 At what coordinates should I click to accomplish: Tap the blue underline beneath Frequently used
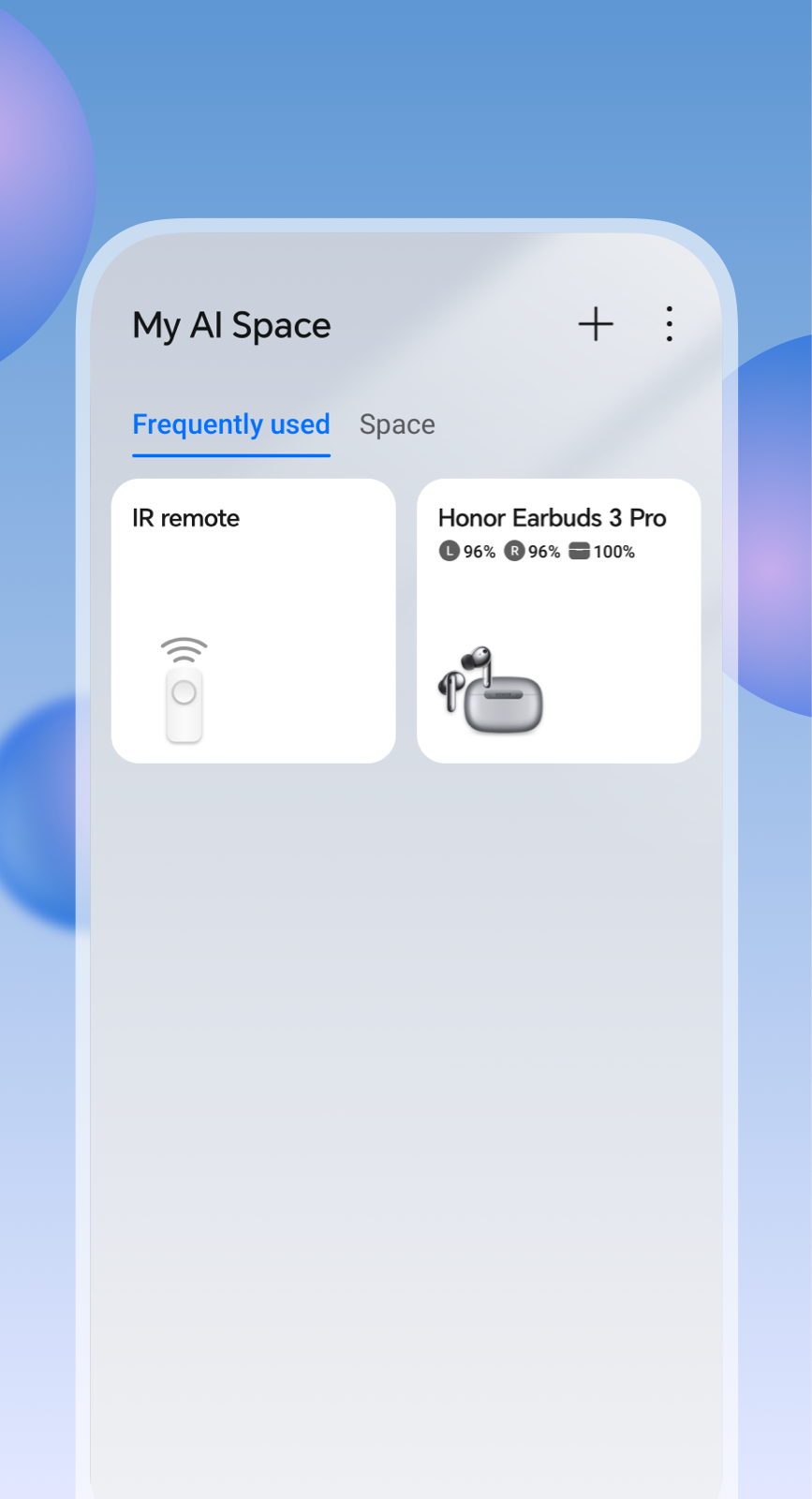[x=231, y=456]
